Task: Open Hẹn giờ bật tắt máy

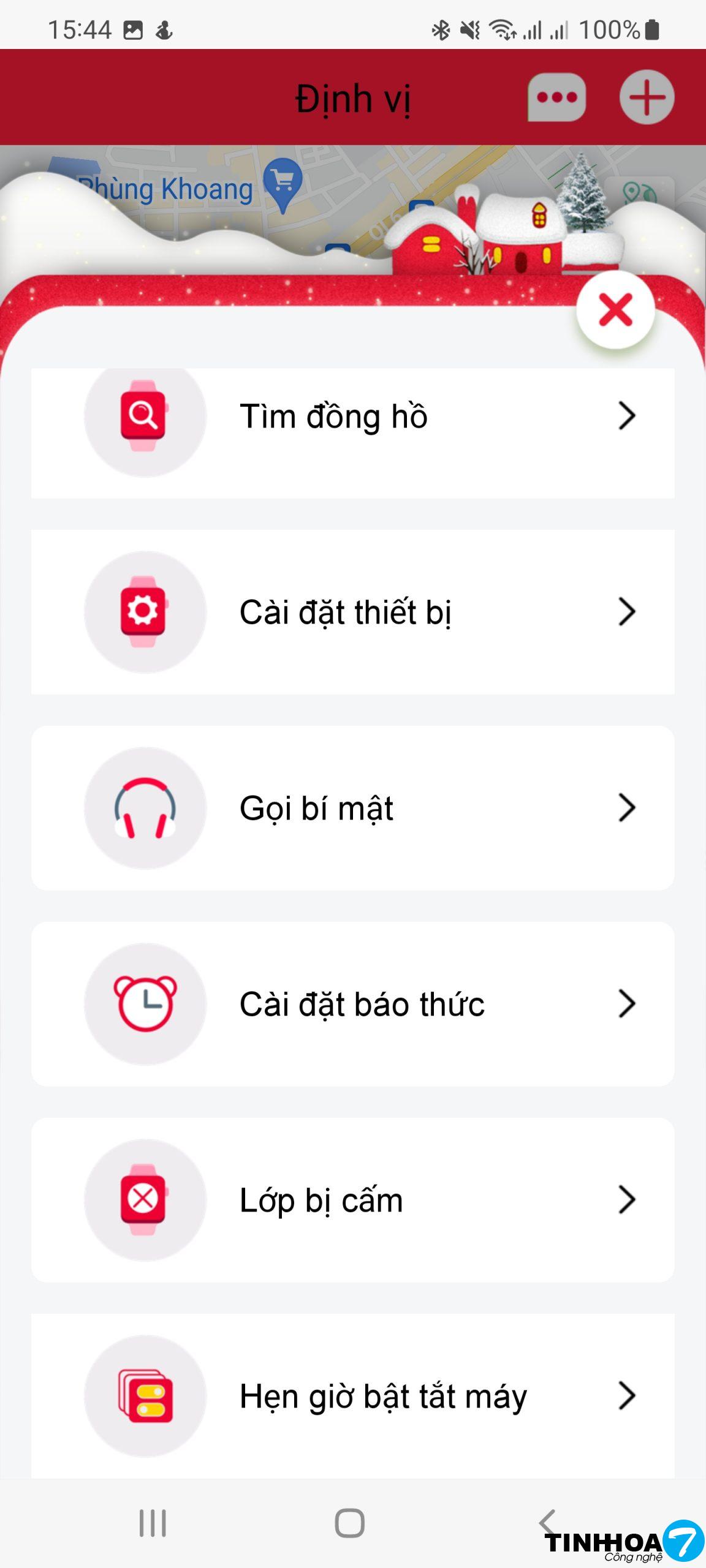Action: click(352, 1396)
